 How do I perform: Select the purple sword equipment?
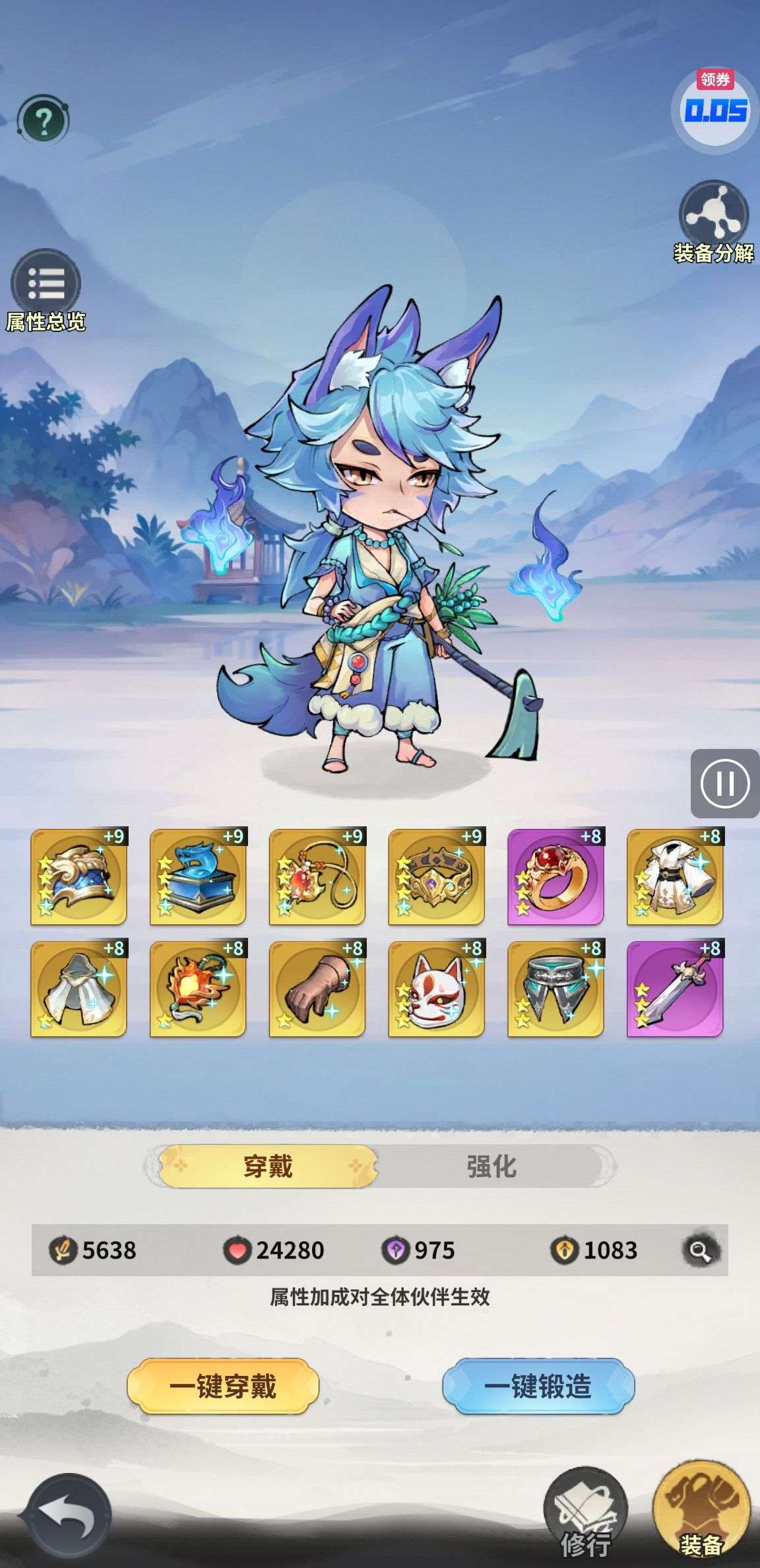pyautogui.click(x=675, y=989)
